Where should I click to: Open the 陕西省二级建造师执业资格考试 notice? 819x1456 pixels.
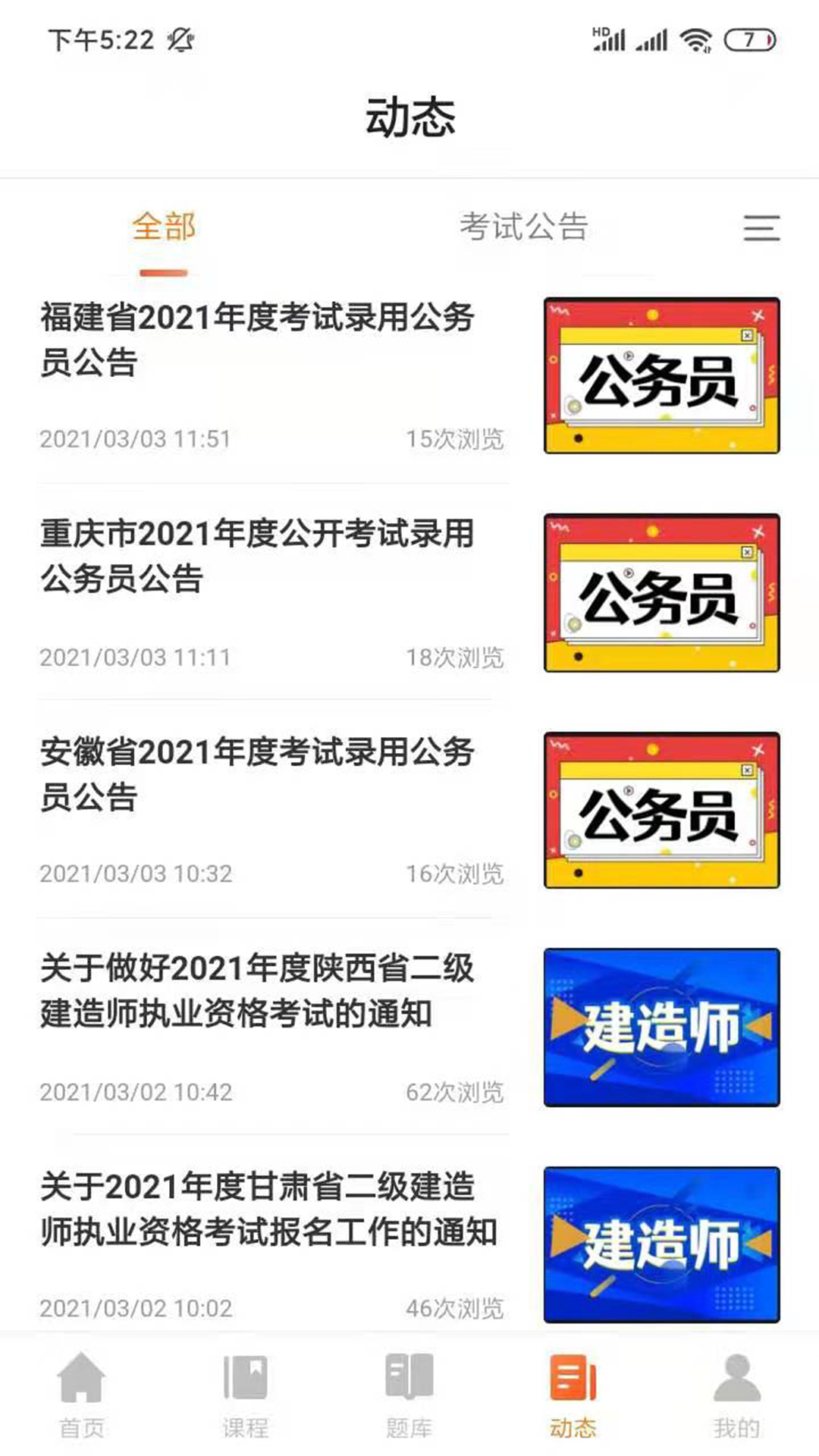click(258, 990)
